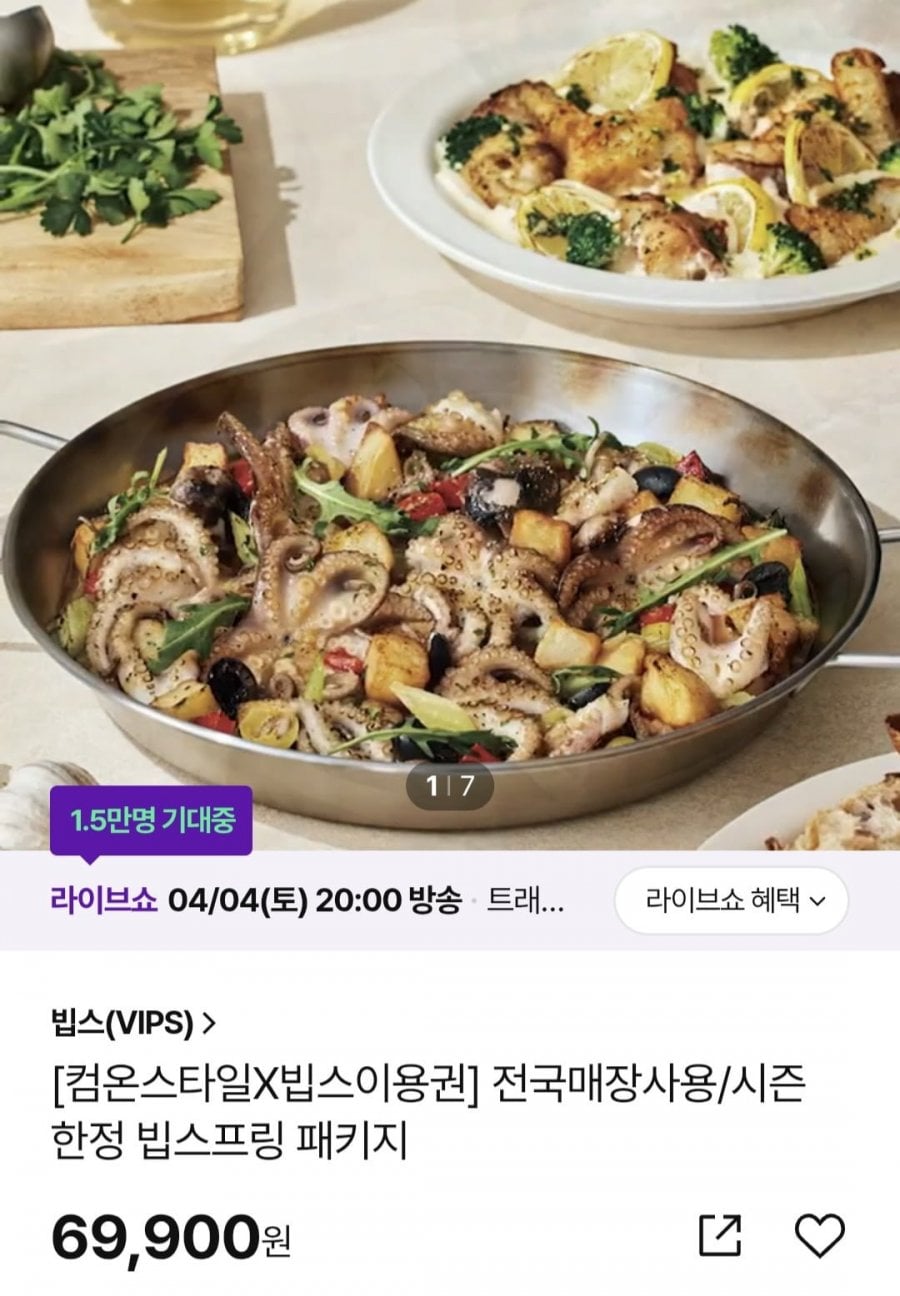Share this product

click(720, 1236)
